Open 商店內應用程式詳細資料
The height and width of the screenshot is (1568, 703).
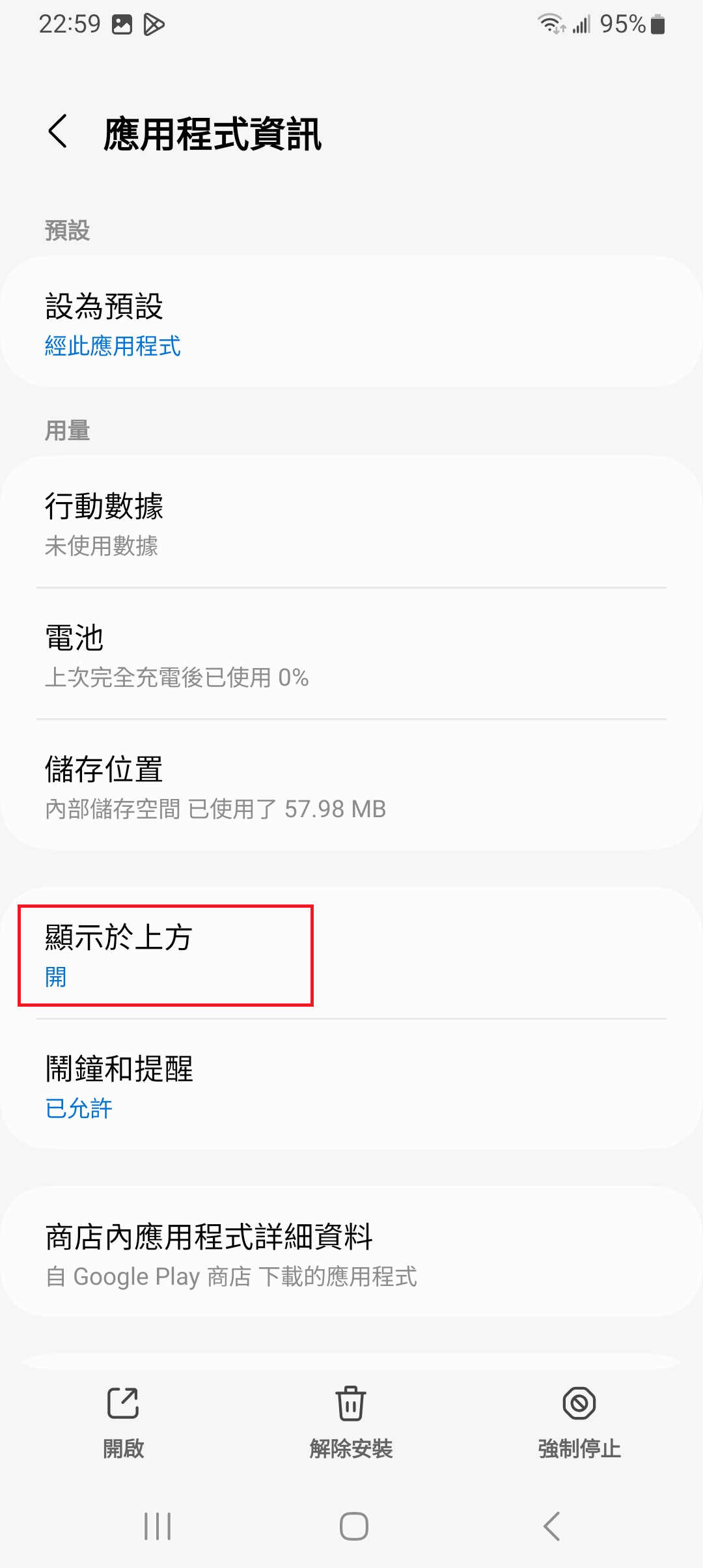pyautogui.click(x=351, y=1253)
